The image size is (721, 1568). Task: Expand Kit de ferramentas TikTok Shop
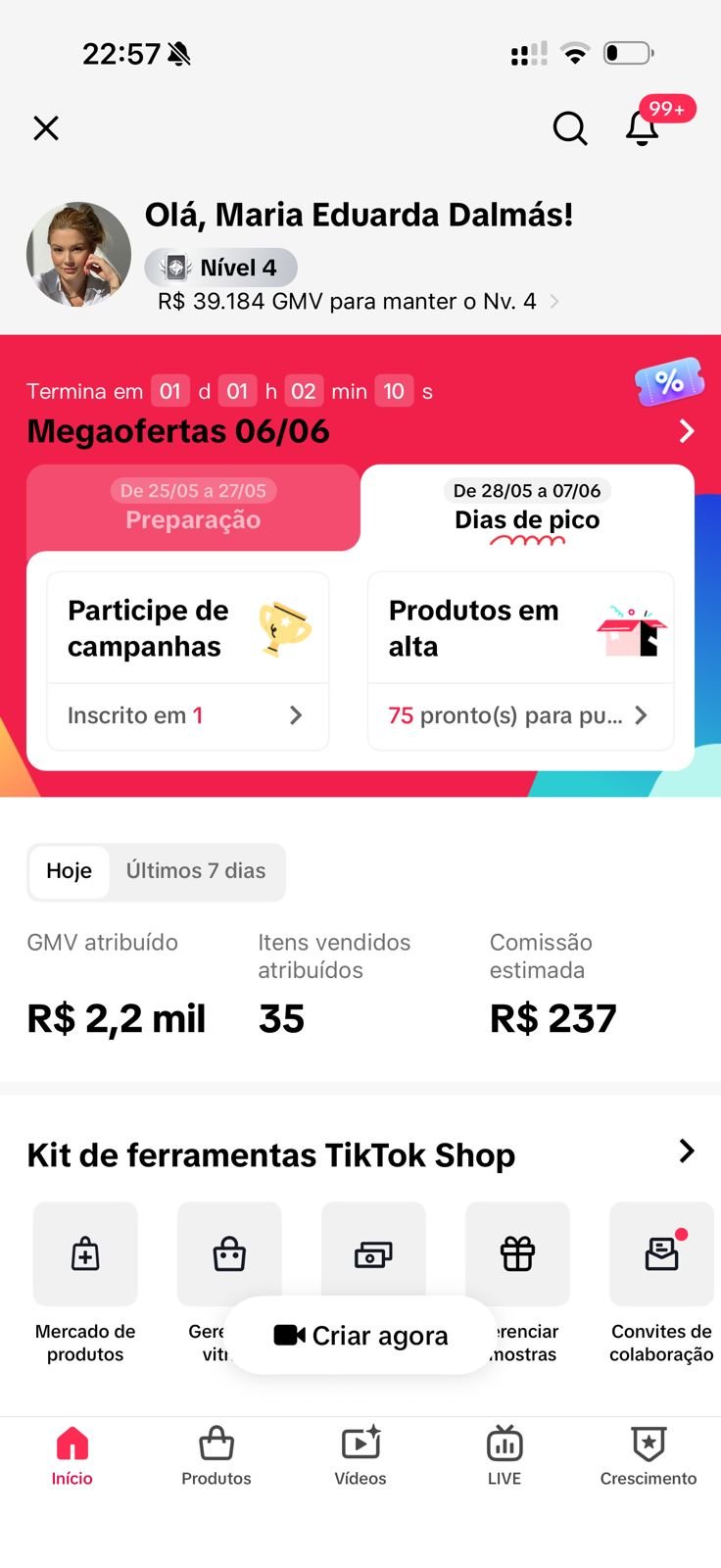pos(687,1151)
